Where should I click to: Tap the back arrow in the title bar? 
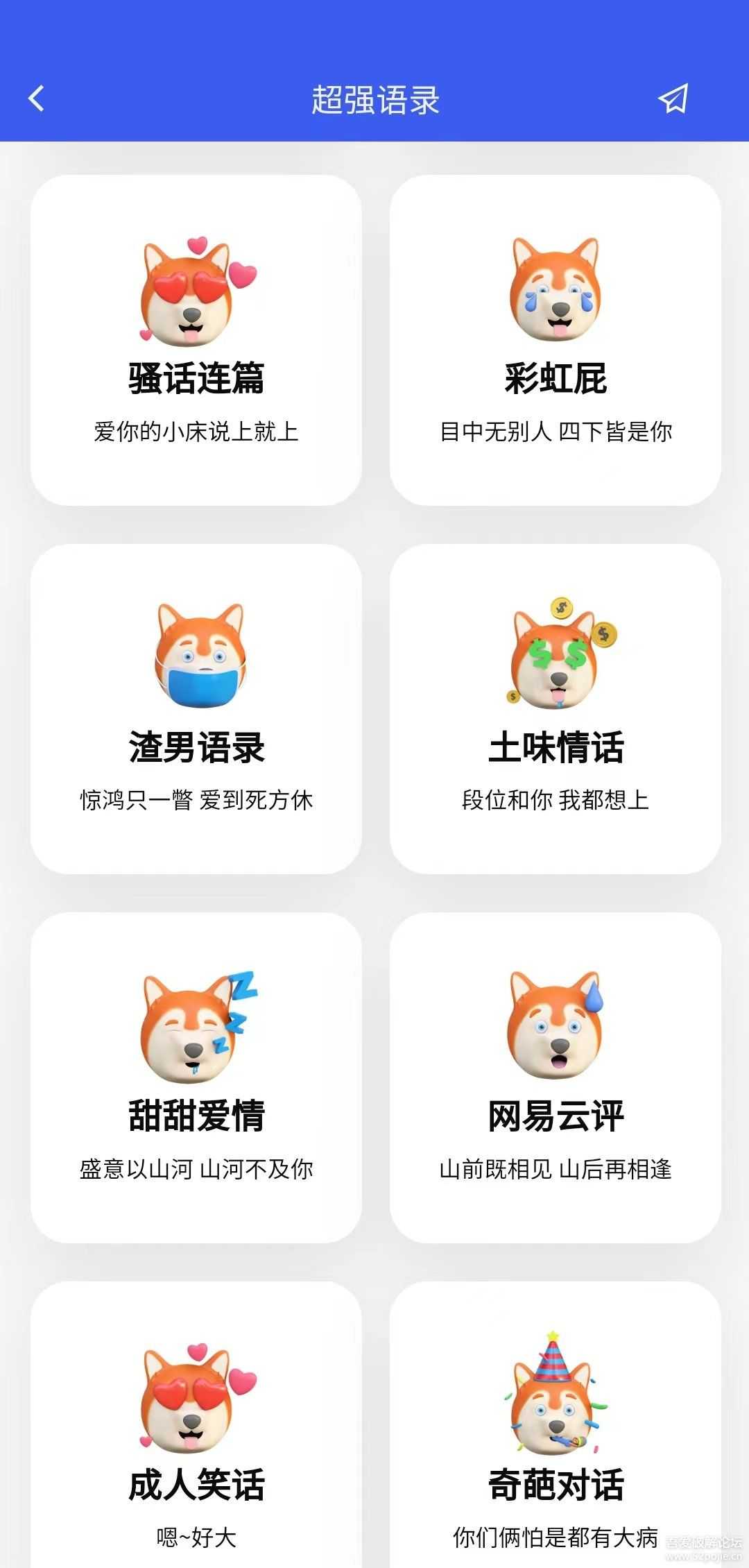(x=36, y=100)
